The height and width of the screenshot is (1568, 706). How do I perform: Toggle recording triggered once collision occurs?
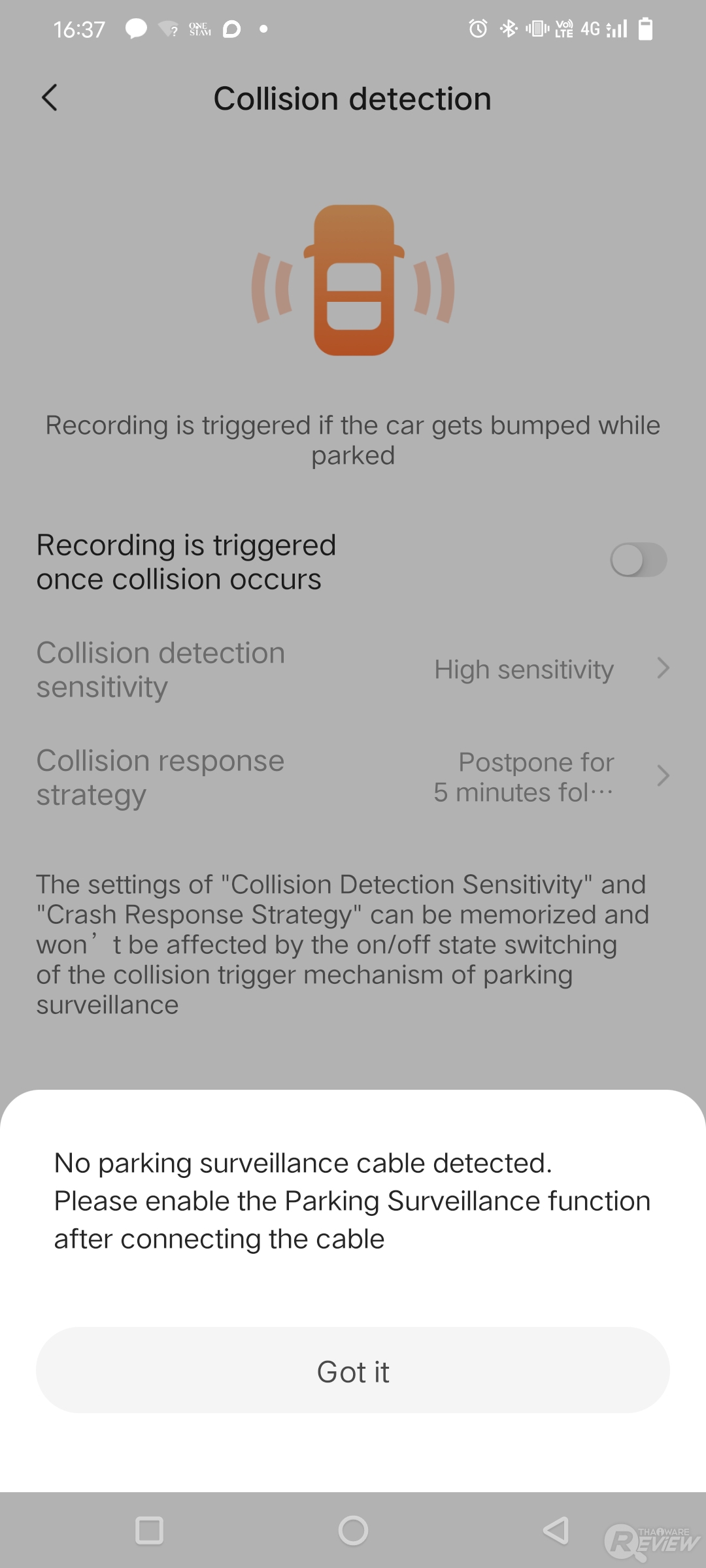(x=638, y=561)
